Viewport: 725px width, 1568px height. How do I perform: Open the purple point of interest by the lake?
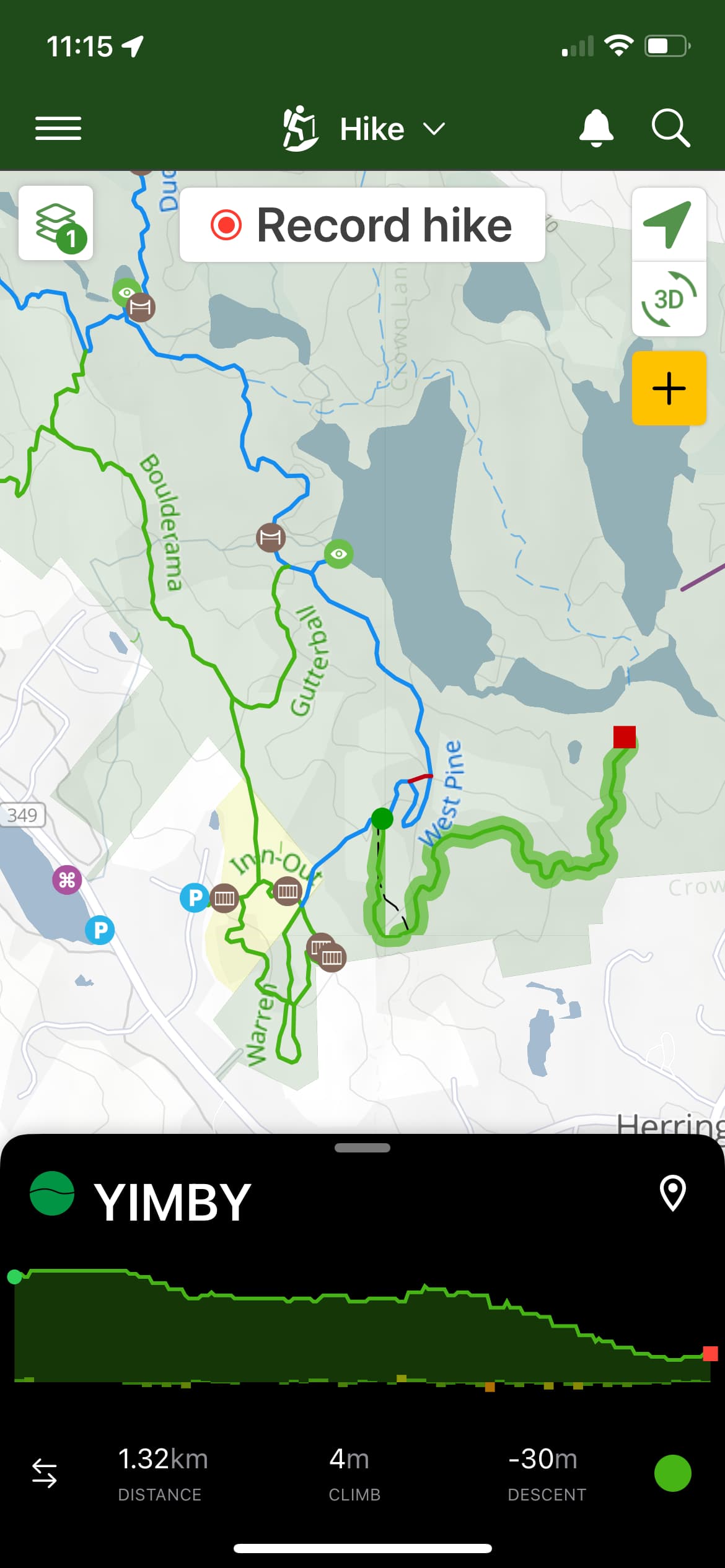67,879
